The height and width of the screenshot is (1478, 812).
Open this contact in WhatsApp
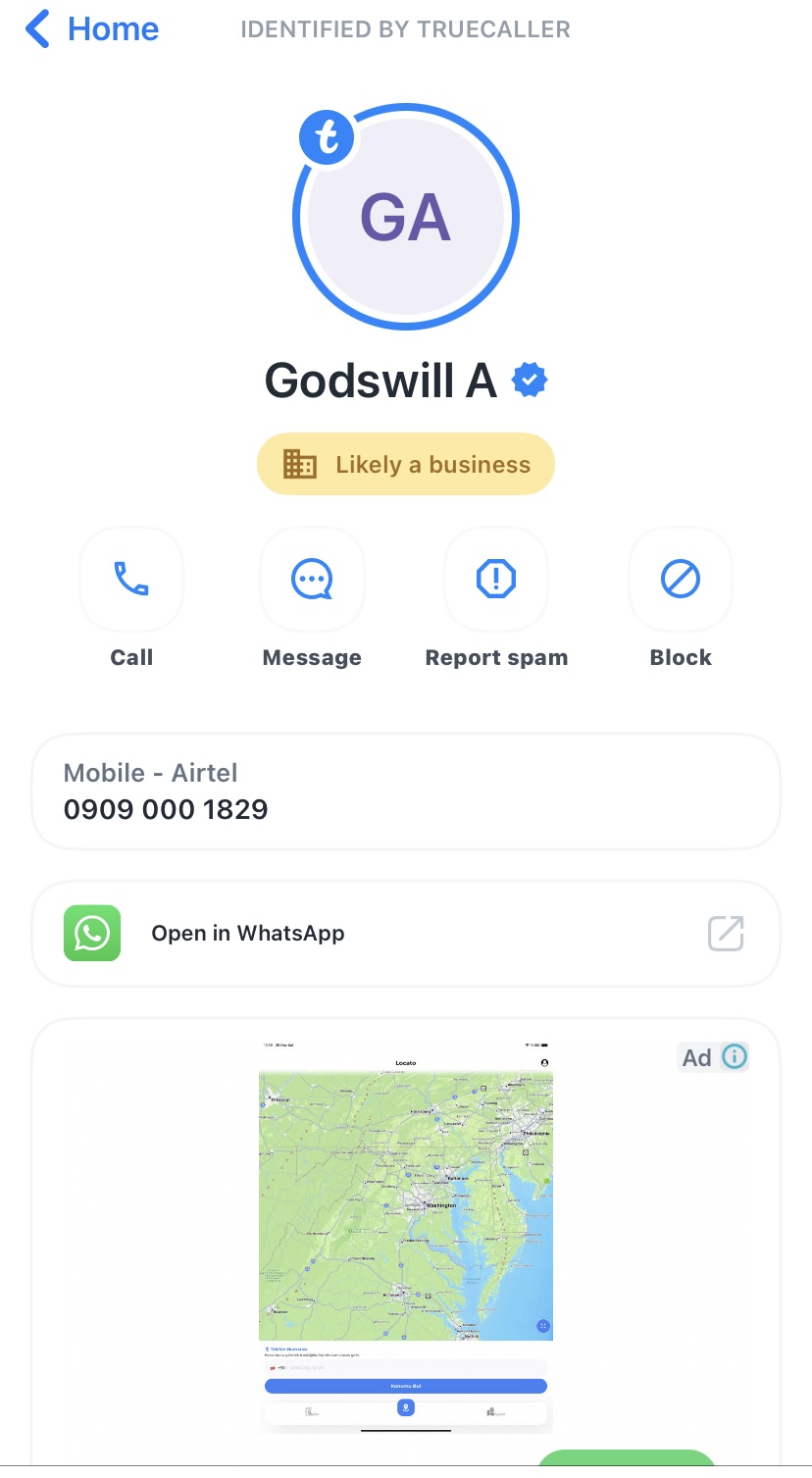coord(406,934)
